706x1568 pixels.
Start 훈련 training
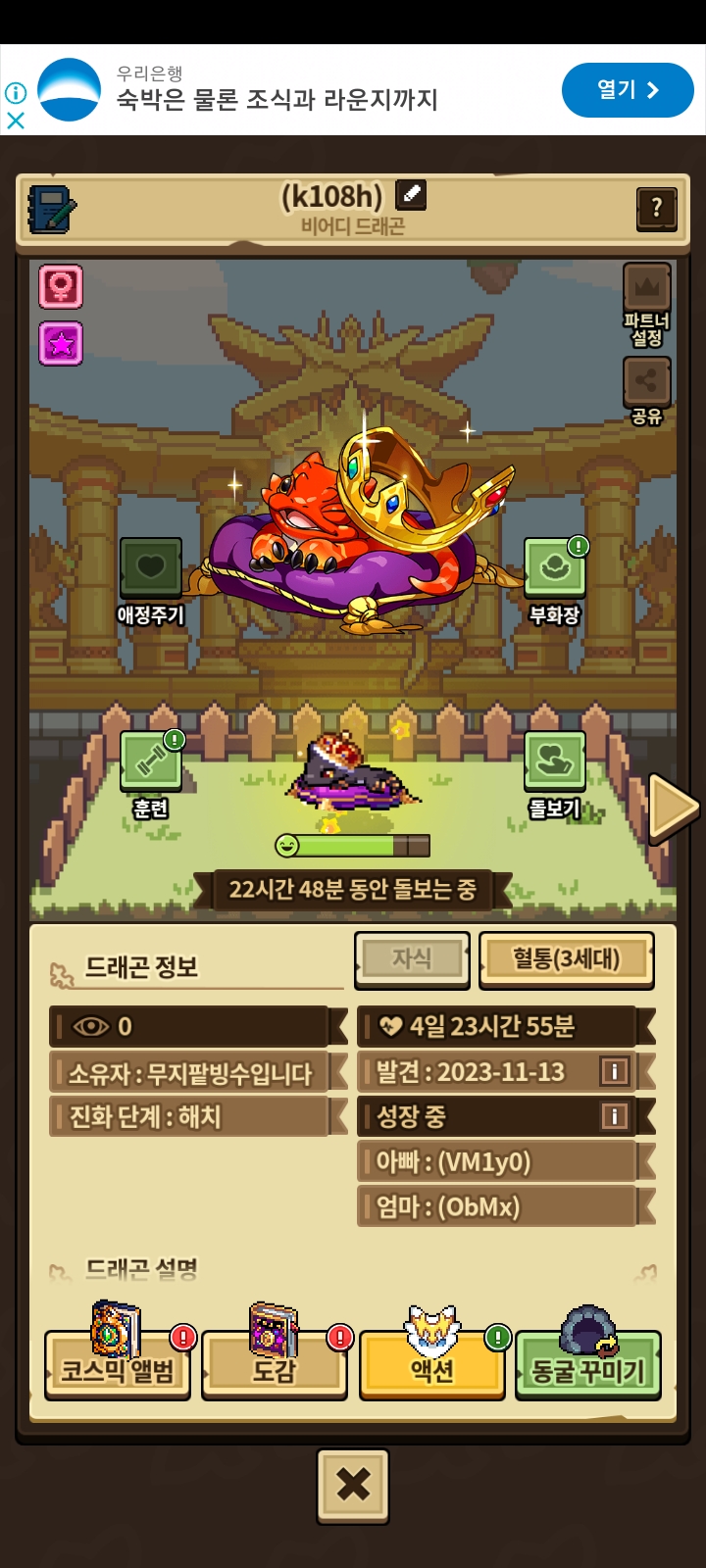point(150,763)
